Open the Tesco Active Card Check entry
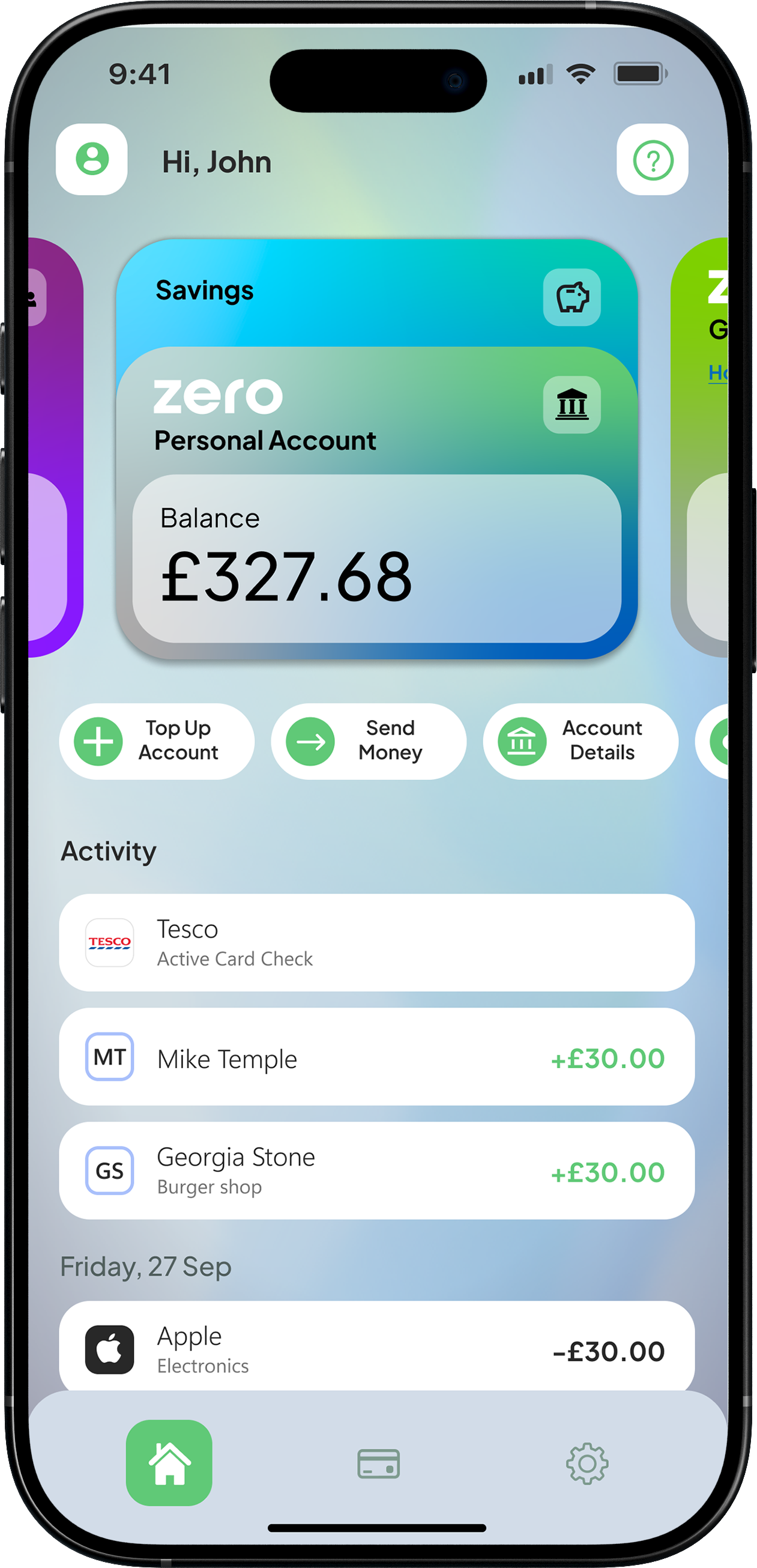Image resolution: width=757 pixels, height=1568 pixels. tap(376, 942)
